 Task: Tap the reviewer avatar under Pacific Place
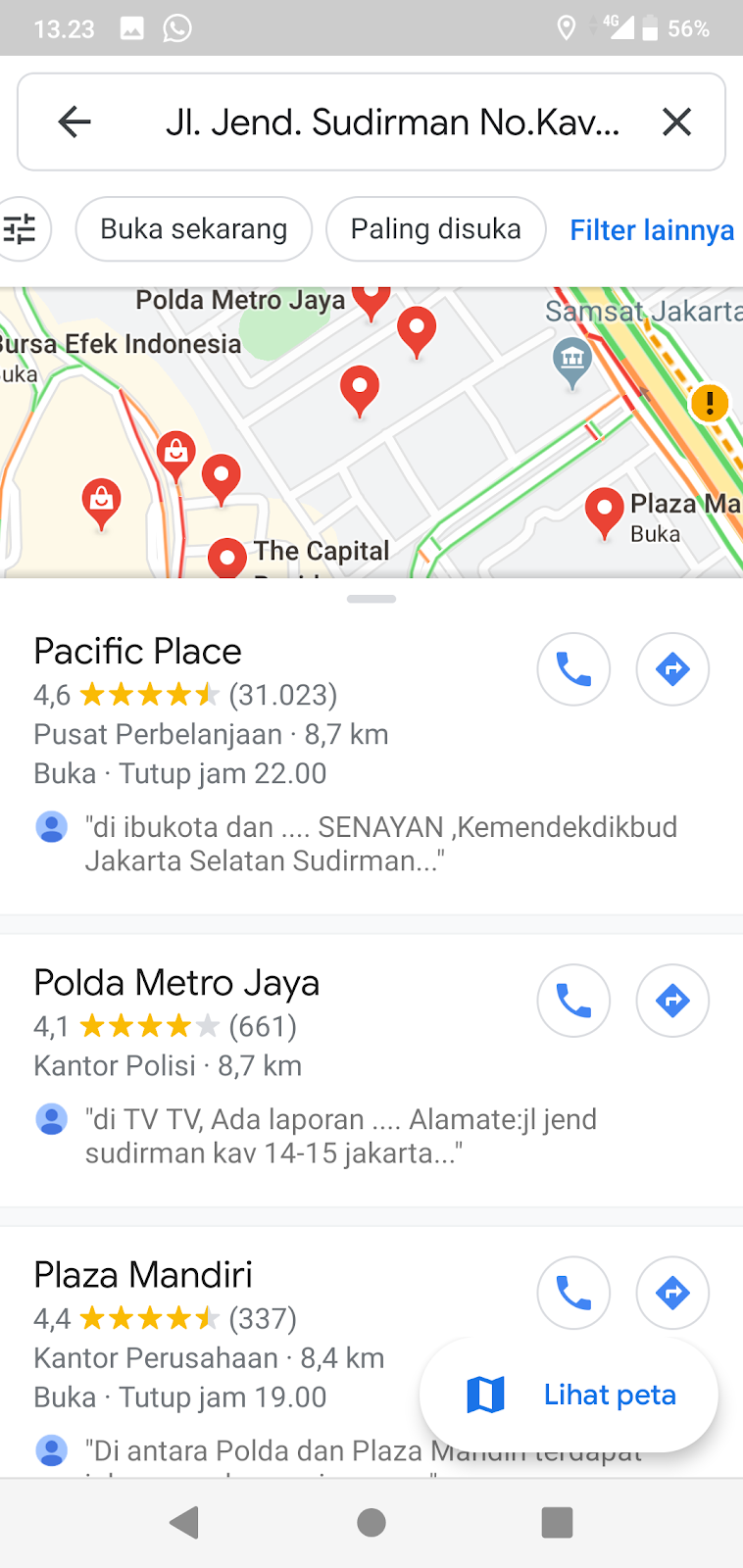click(51, 826)
